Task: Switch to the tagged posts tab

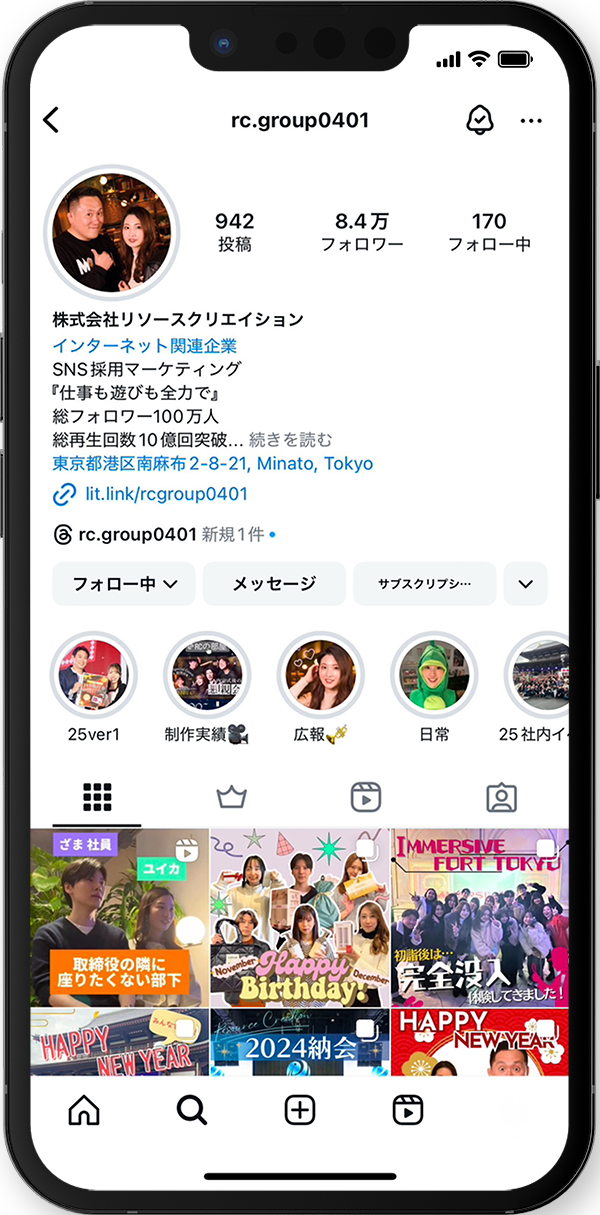Action: point(501,797)
